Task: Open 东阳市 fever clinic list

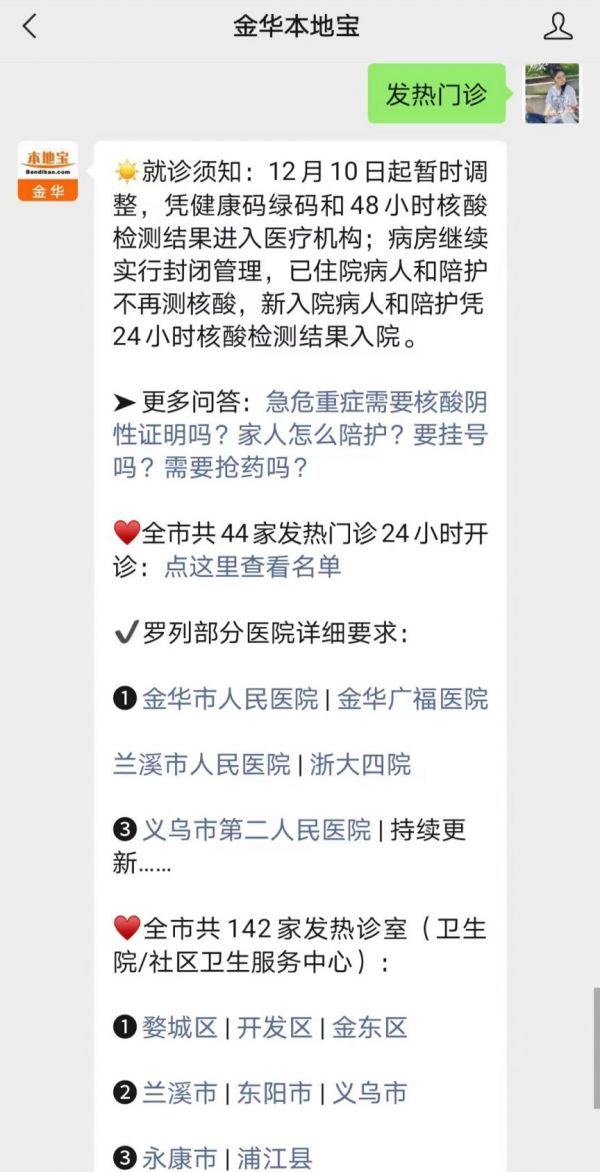Action: pyautogui.click(x=275, y=1093)
